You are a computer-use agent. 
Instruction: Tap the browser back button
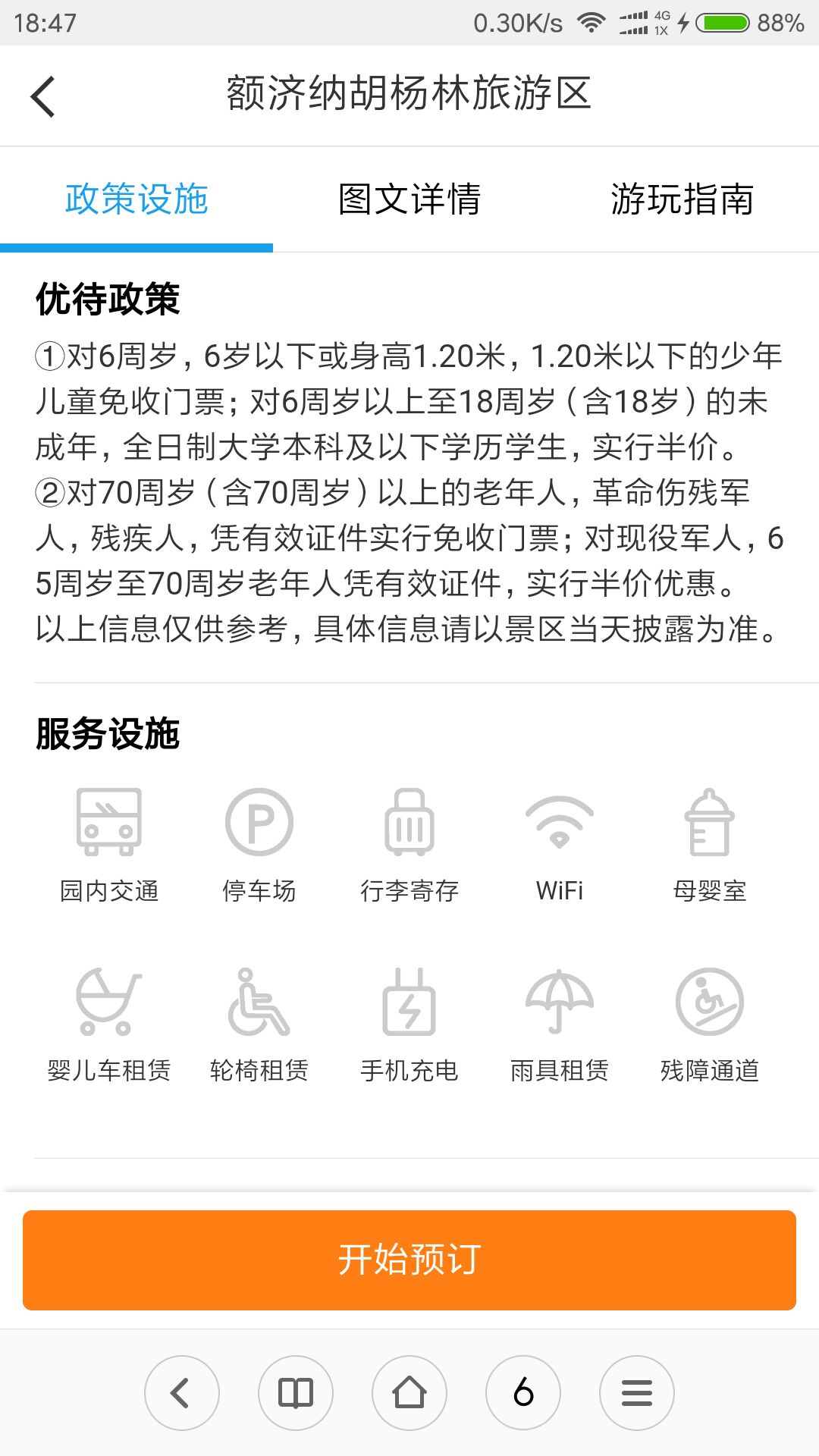point(182,1393)
